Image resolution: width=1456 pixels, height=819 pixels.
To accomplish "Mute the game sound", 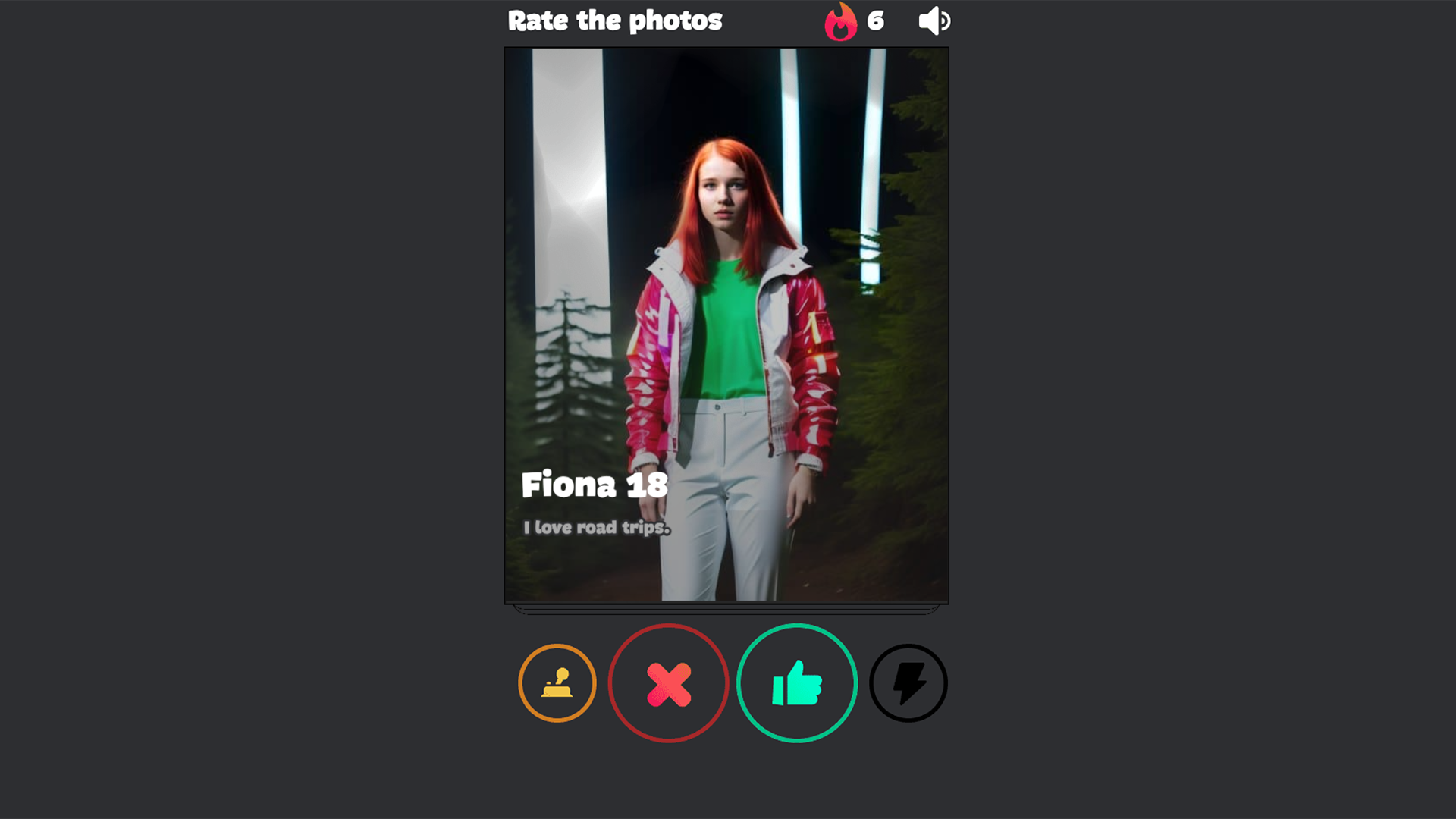I will (934, 21).
